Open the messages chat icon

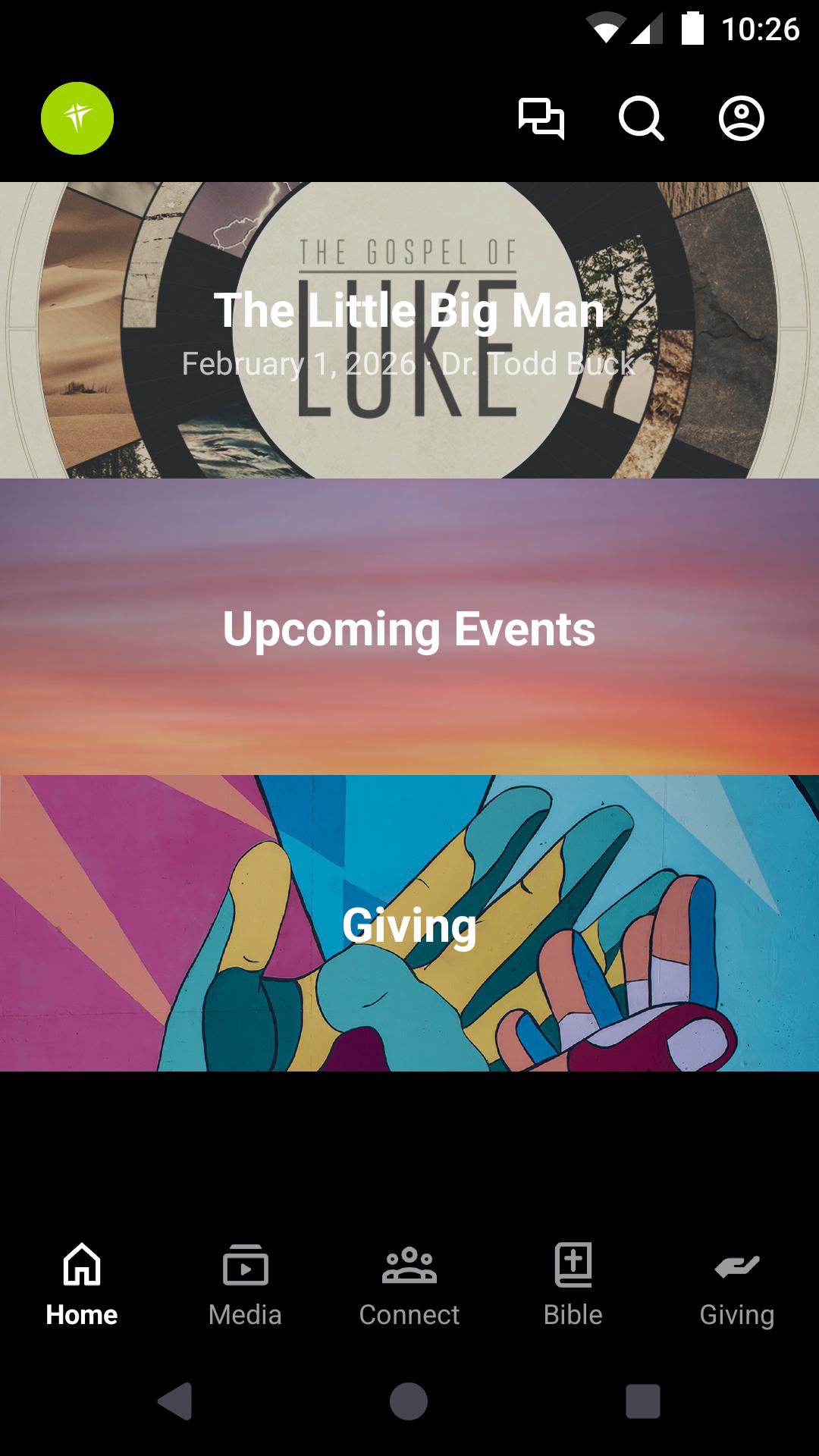tap(541, 118)
